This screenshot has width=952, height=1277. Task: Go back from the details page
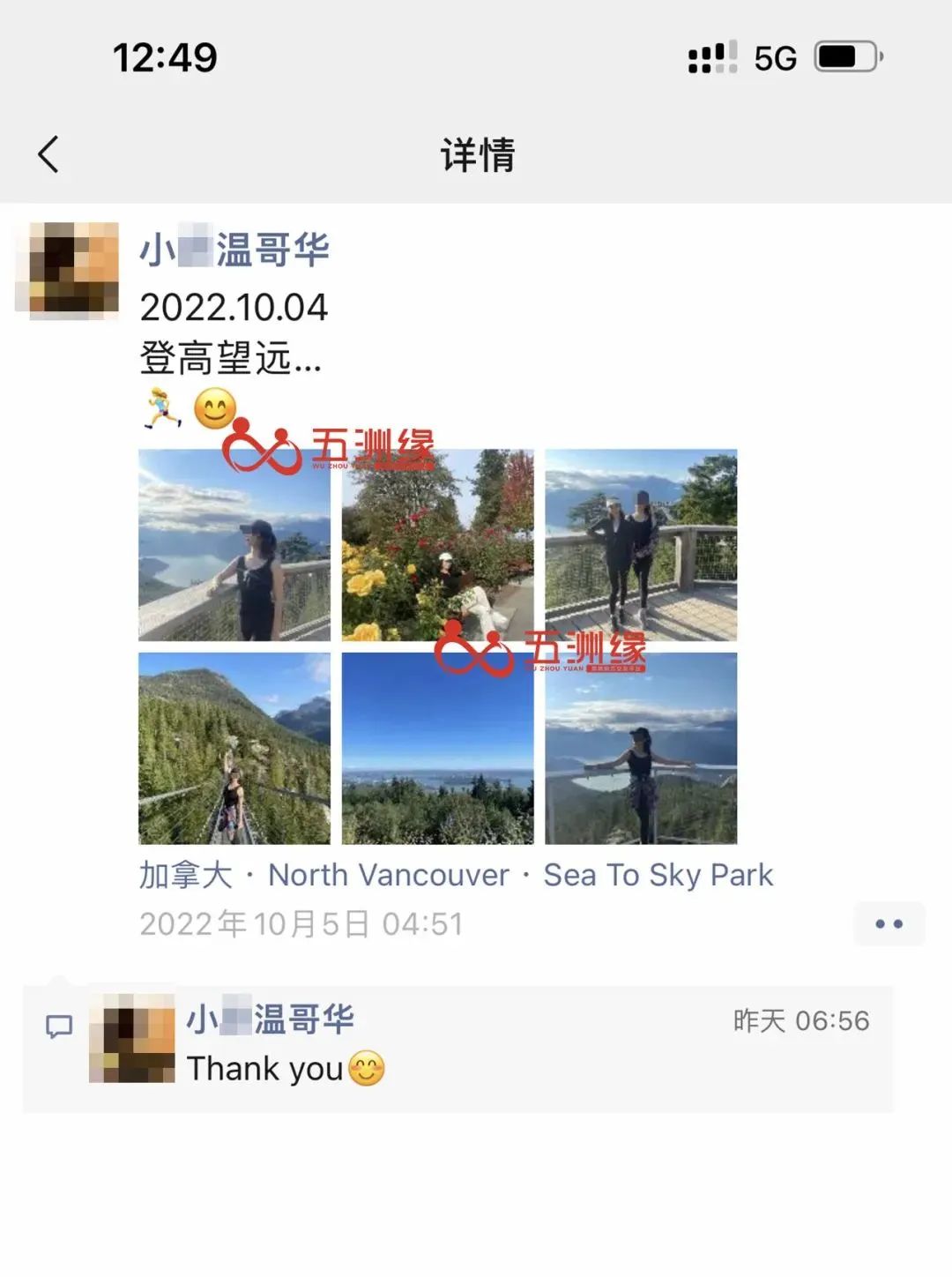click(x=48, y=155)
